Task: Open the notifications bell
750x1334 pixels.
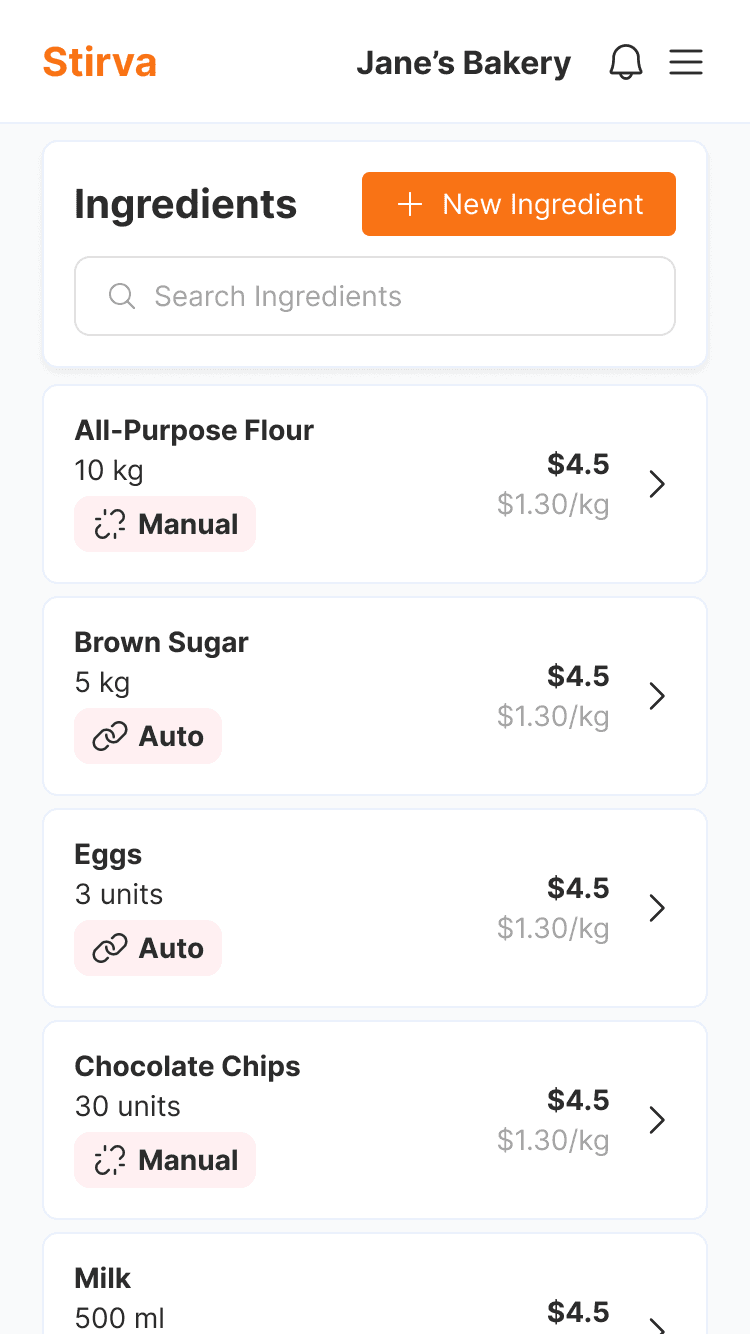Action: pyautogui.click(x=626, y=63)
